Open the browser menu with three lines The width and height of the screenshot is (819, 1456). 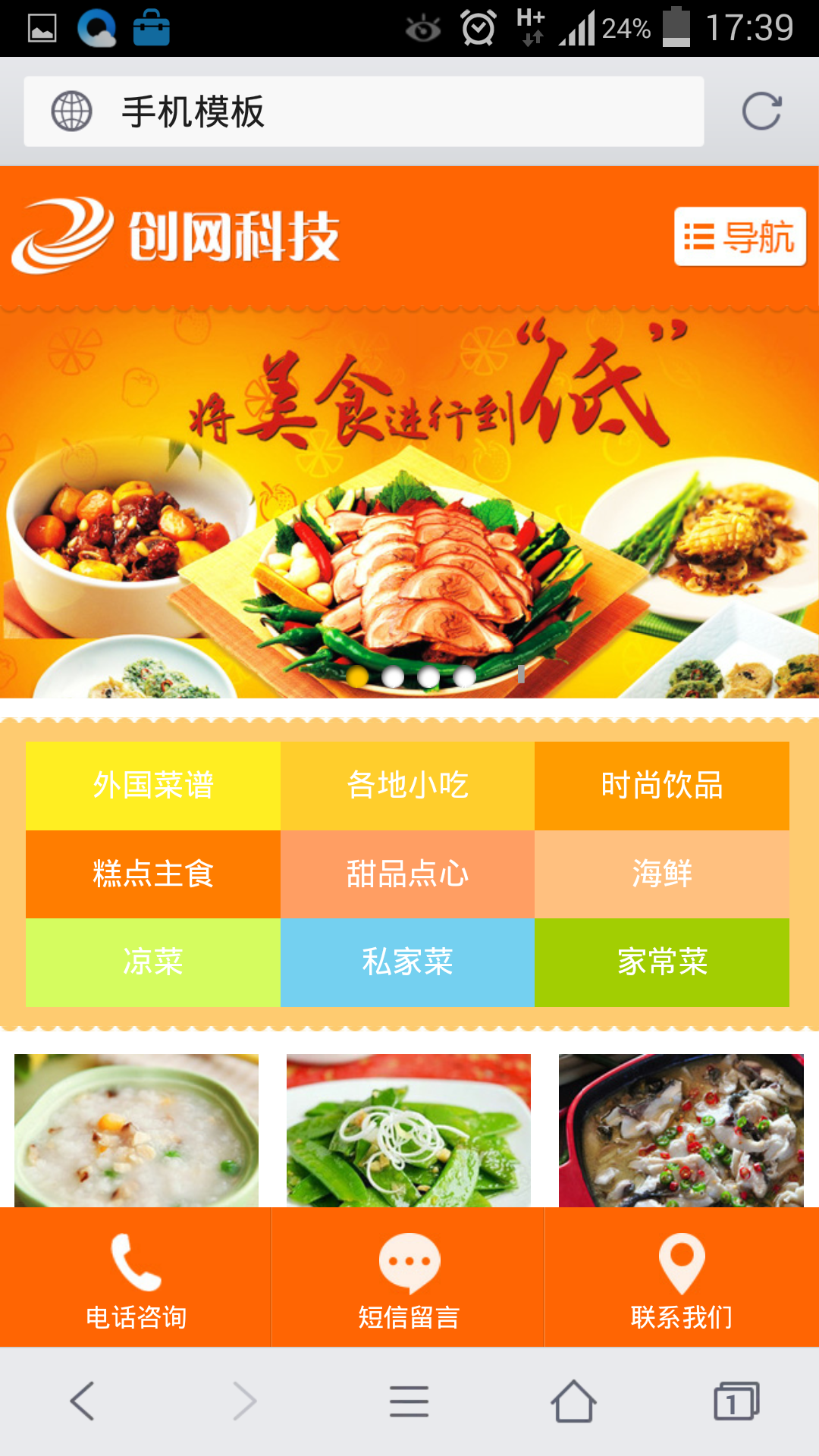coord(409,1401)
